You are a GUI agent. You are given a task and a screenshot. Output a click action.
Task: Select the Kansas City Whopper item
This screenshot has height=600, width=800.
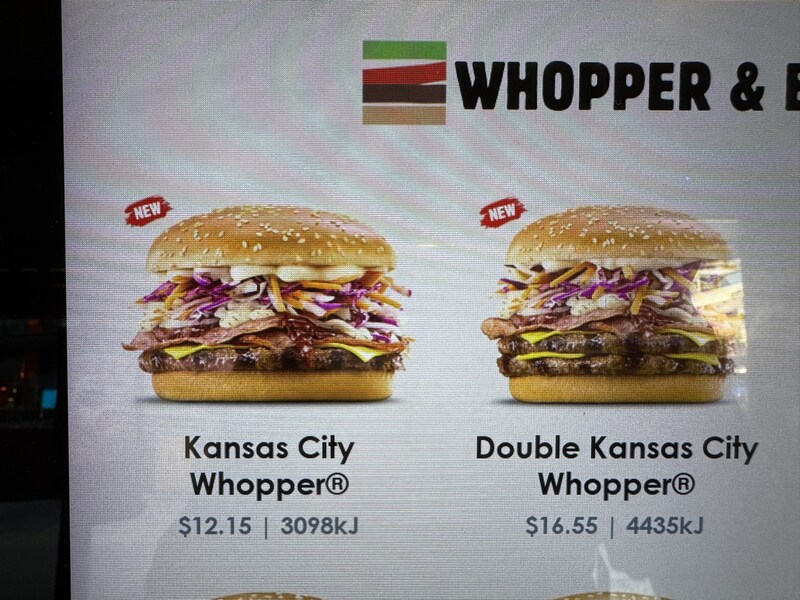270,305
